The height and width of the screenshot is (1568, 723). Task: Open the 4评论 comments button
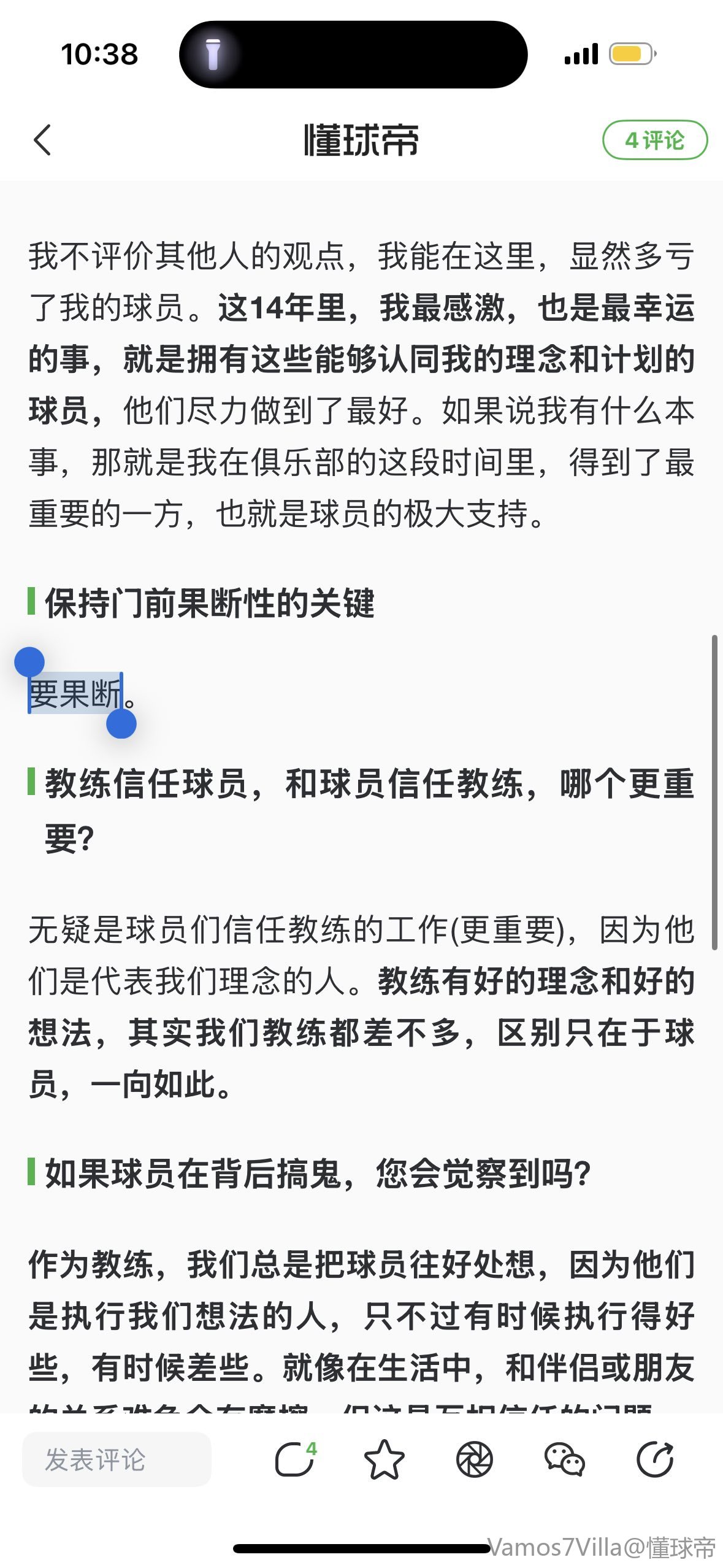pyautogui.click(x=654, y=140)
